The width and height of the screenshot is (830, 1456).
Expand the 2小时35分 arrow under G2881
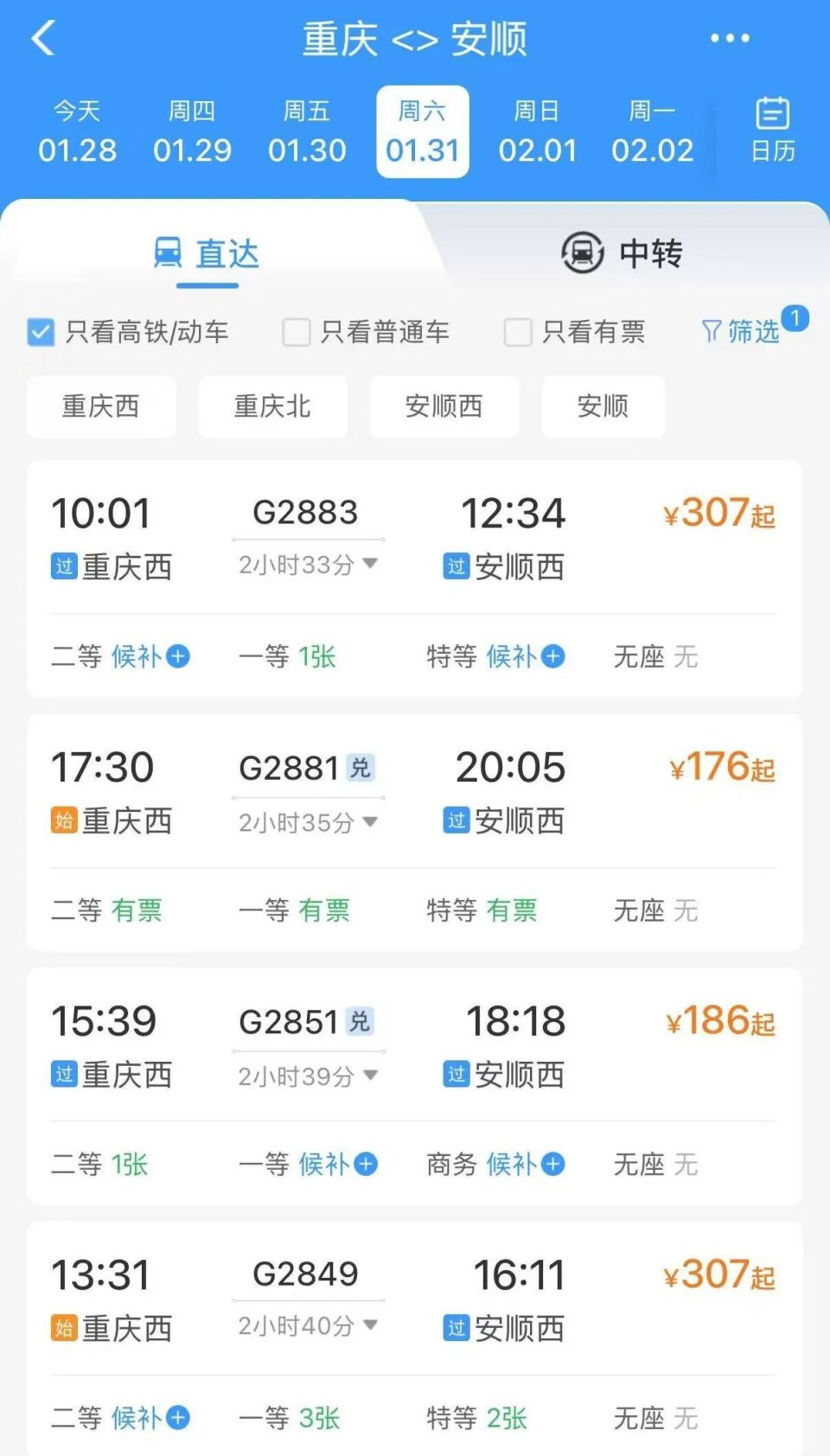pyautogui.click(x=372, y=823)
